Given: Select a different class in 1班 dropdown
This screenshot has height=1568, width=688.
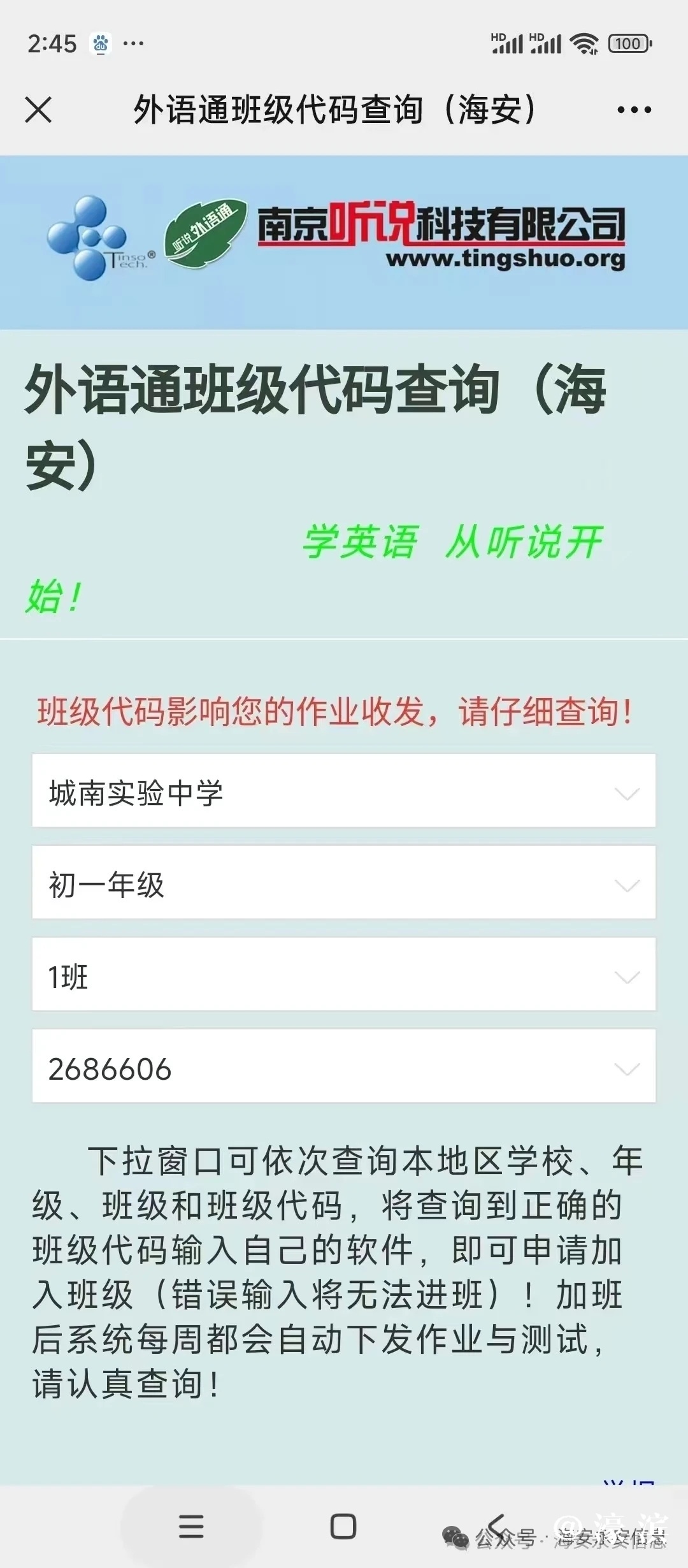Looking at the screenshot, I should tap(343, 975).
